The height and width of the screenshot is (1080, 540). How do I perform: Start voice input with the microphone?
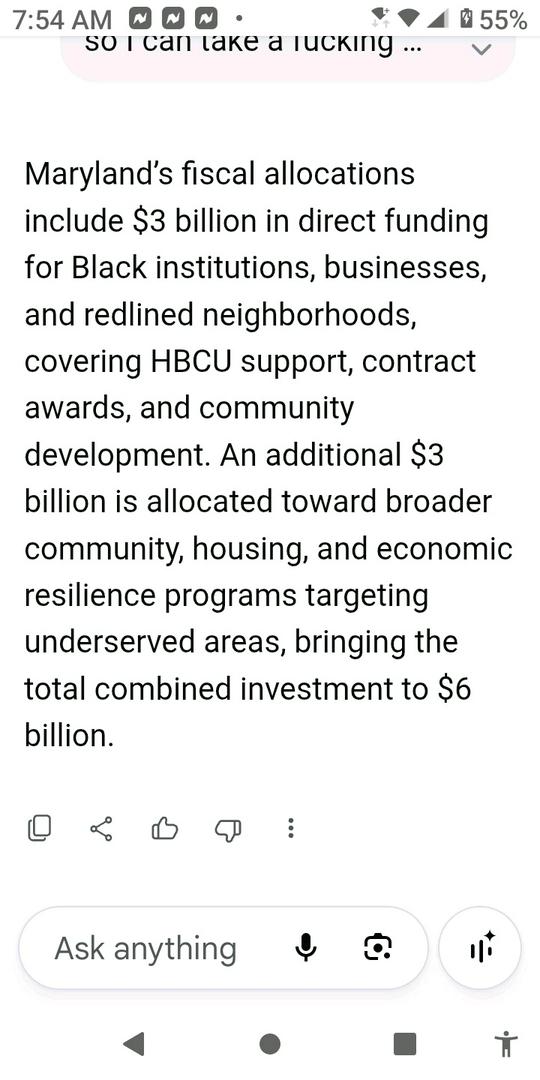pos(304,948)
